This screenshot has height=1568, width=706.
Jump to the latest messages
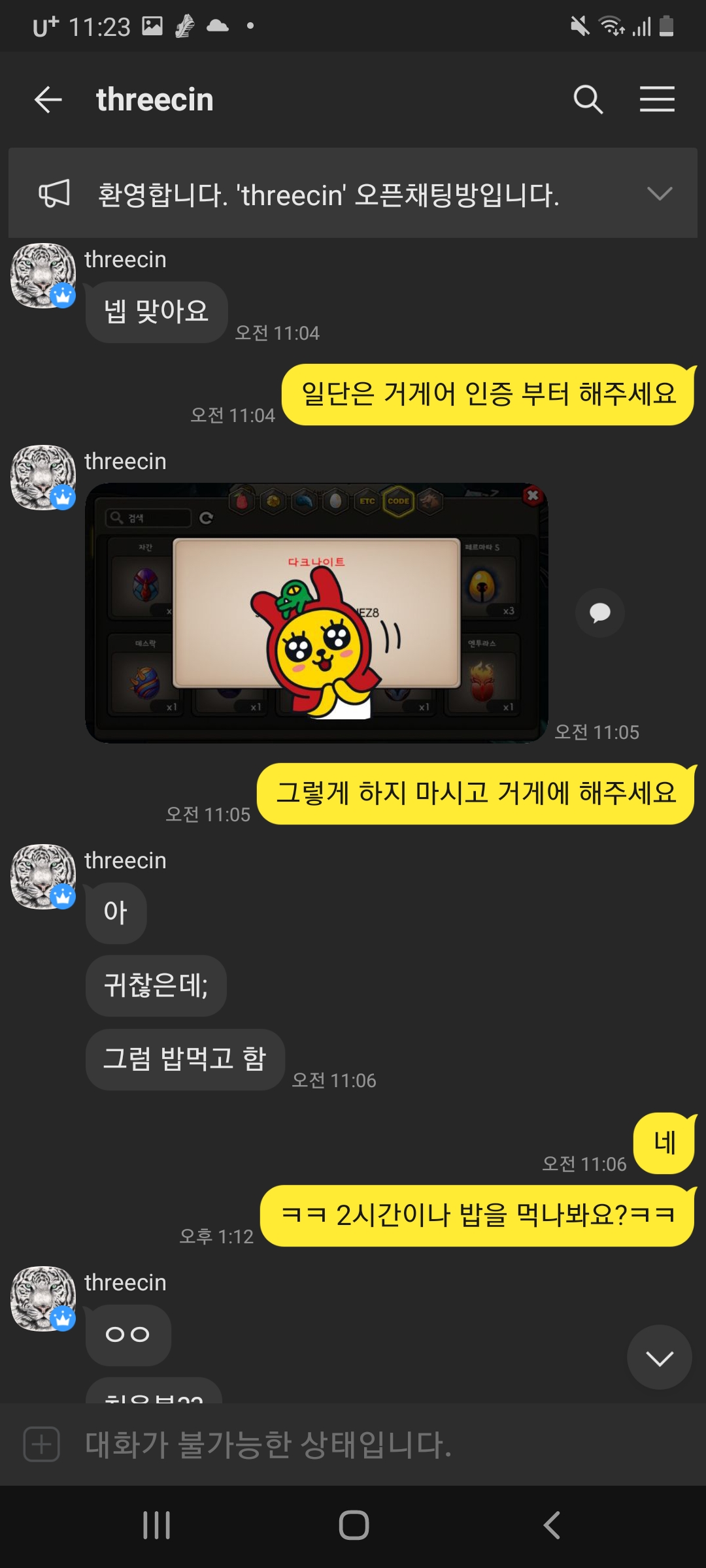click(659, 1358)
